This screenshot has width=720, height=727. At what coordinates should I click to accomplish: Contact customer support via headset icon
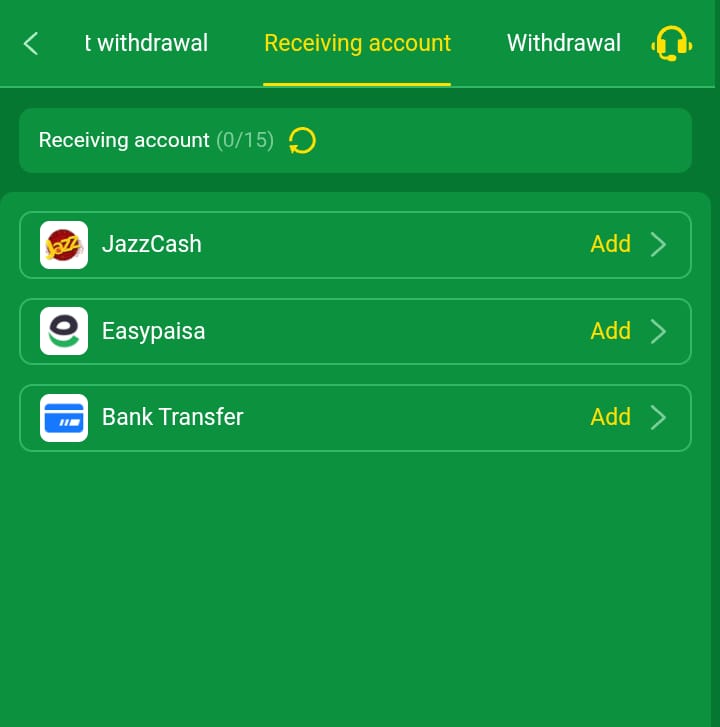pos(671,43)
